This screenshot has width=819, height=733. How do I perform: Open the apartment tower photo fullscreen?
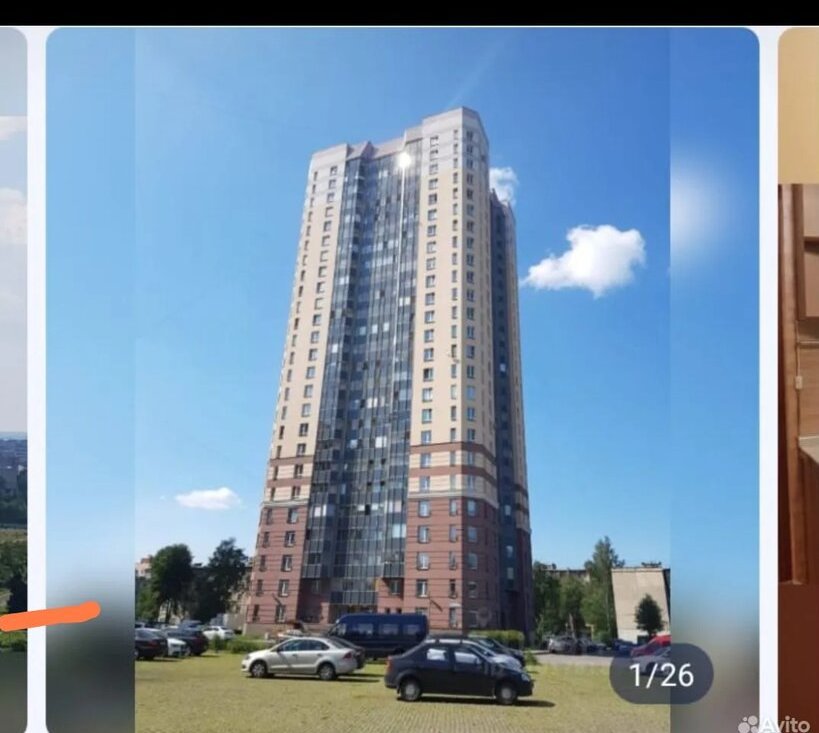click(402, 380)
